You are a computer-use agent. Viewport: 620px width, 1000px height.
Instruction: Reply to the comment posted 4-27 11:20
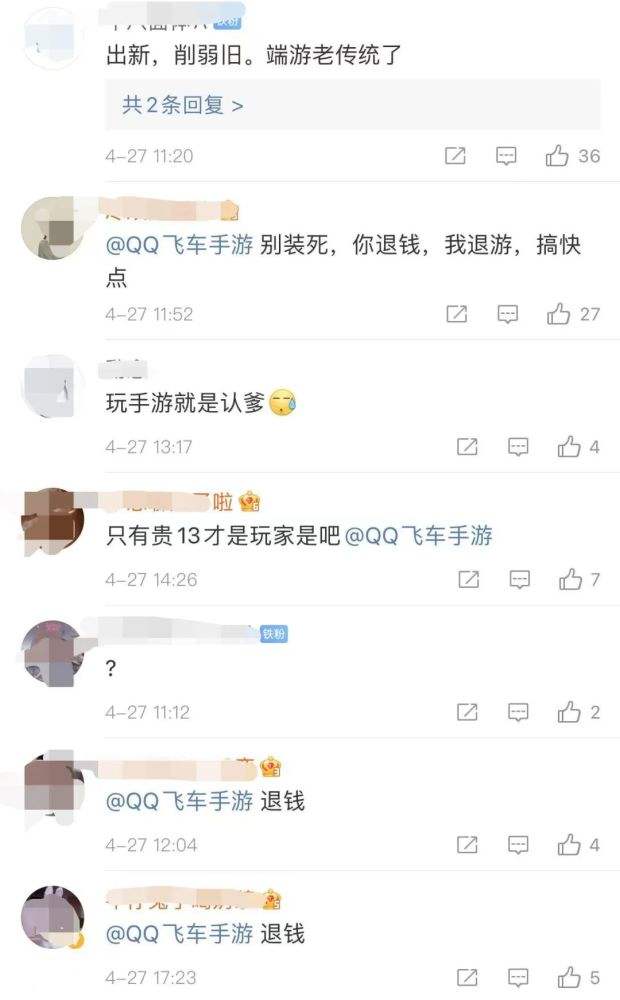pos(507,156)
